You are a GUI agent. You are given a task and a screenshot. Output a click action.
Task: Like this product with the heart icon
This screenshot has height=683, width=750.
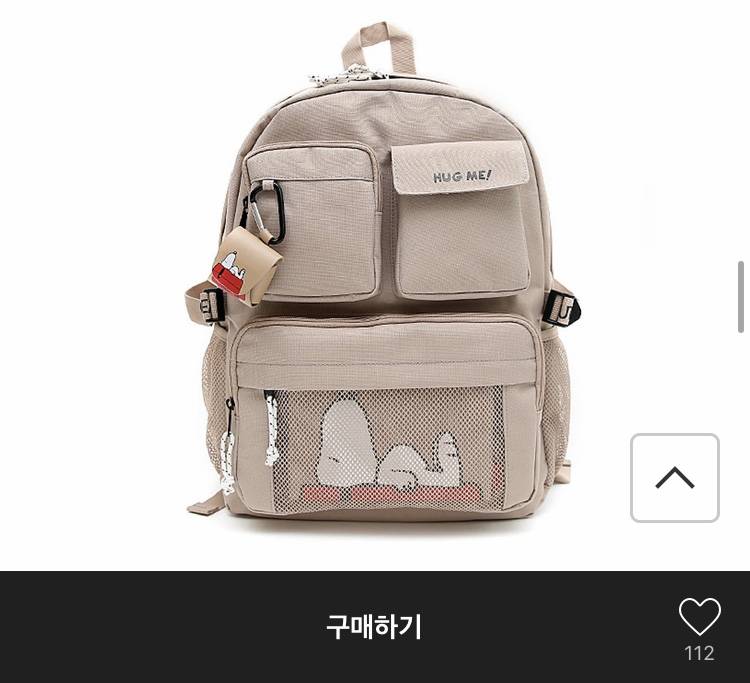(x=699, y=617)
